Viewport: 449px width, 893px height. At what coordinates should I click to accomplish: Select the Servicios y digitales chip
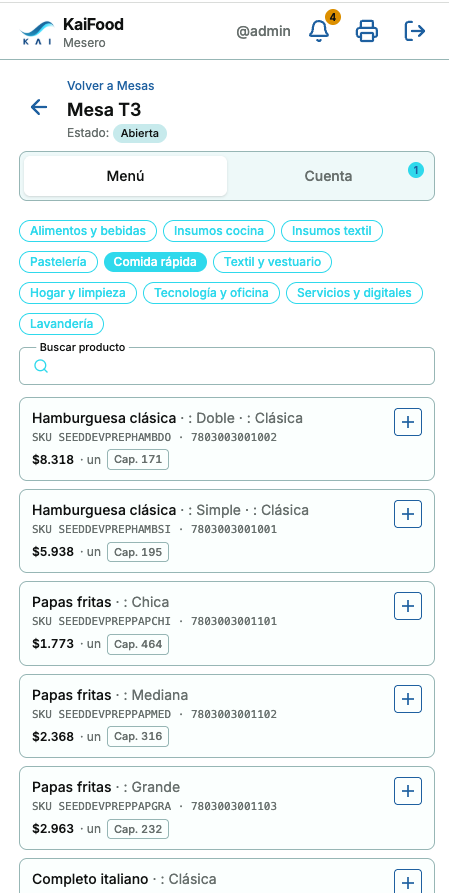point(354,293)
